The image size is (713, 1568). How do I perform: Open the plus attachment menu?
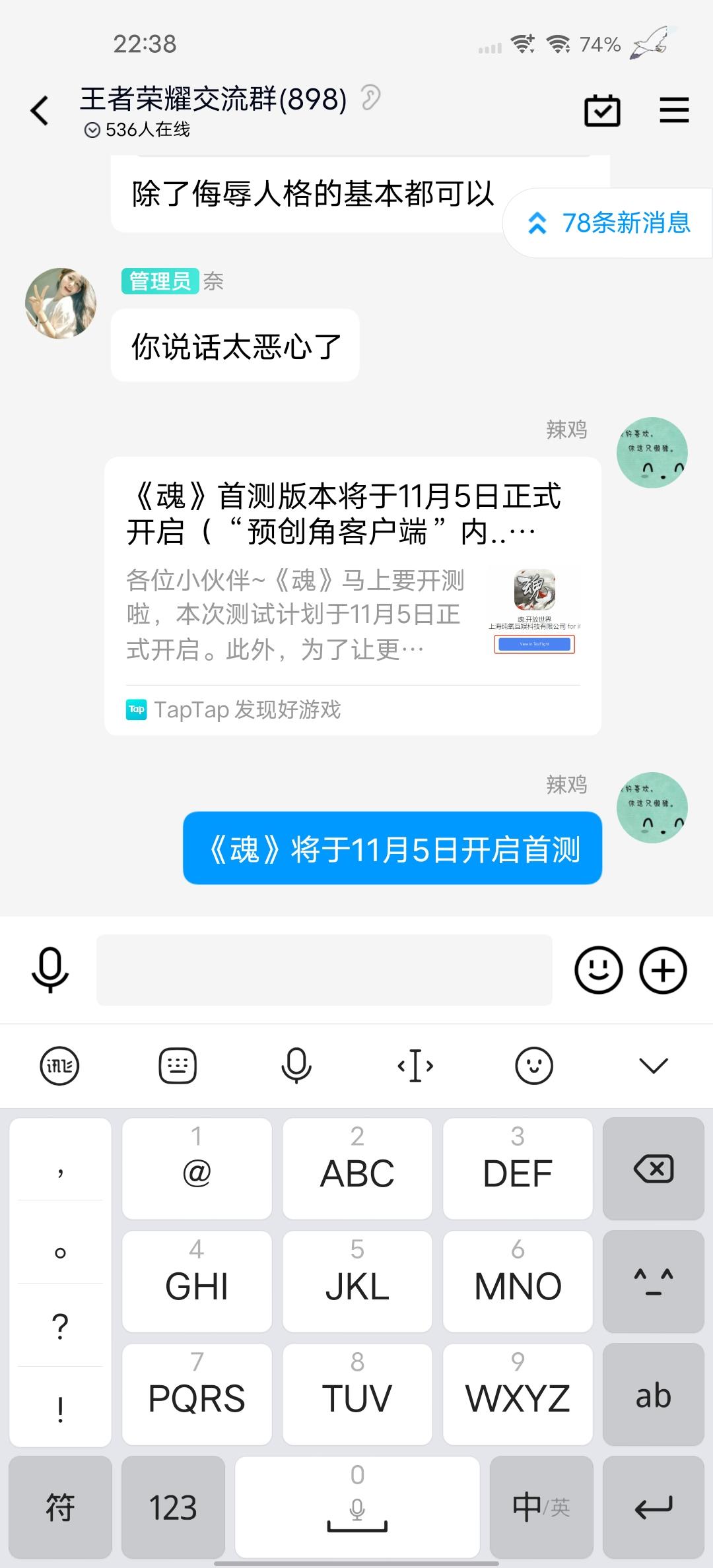pyautogui.click(x=663, y=970)
